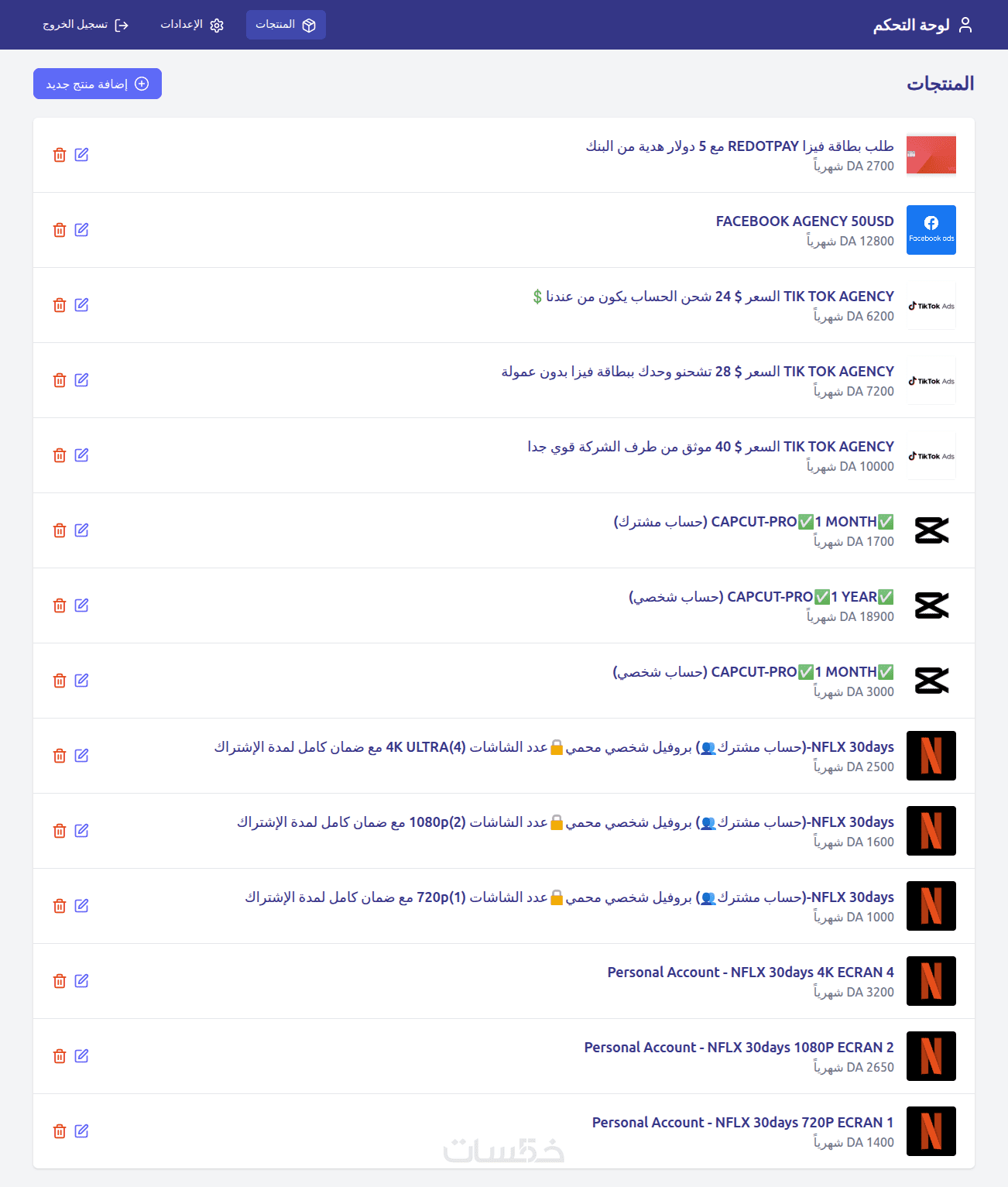Edit the NFLX 30days 720p shared account

pos(81,906)
